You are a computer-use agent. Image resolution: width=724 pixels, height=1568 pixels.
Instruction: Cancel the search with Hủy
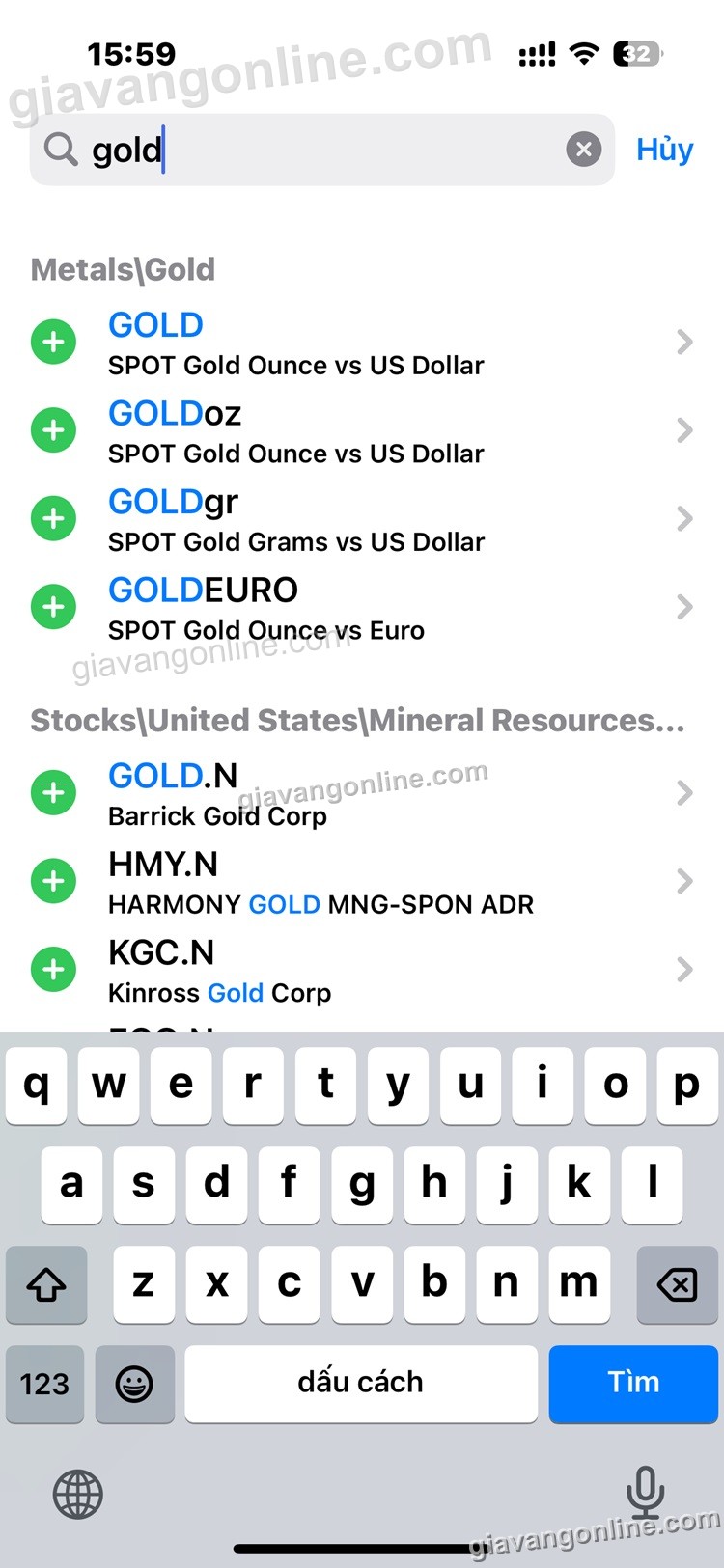664,150
